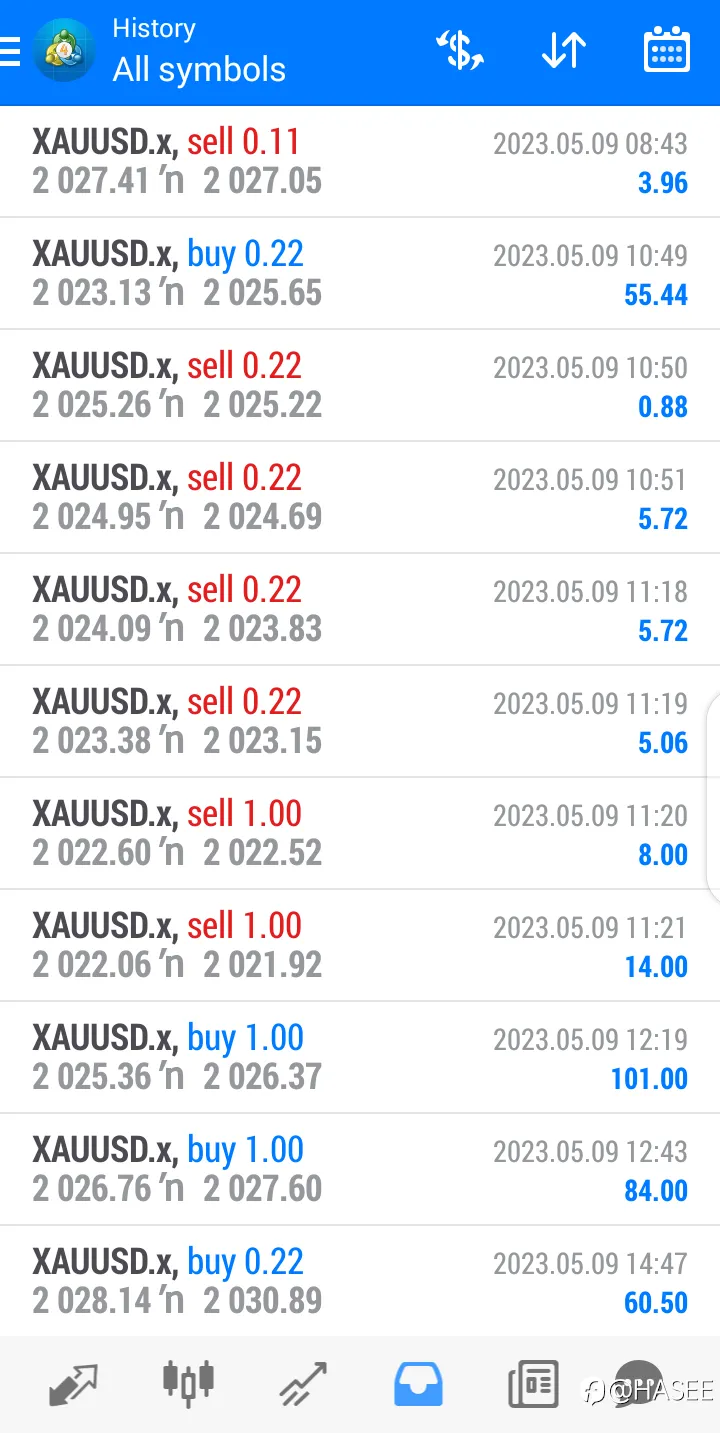
Task: Switch to the Quotes tab
Action: point(74,1384)
